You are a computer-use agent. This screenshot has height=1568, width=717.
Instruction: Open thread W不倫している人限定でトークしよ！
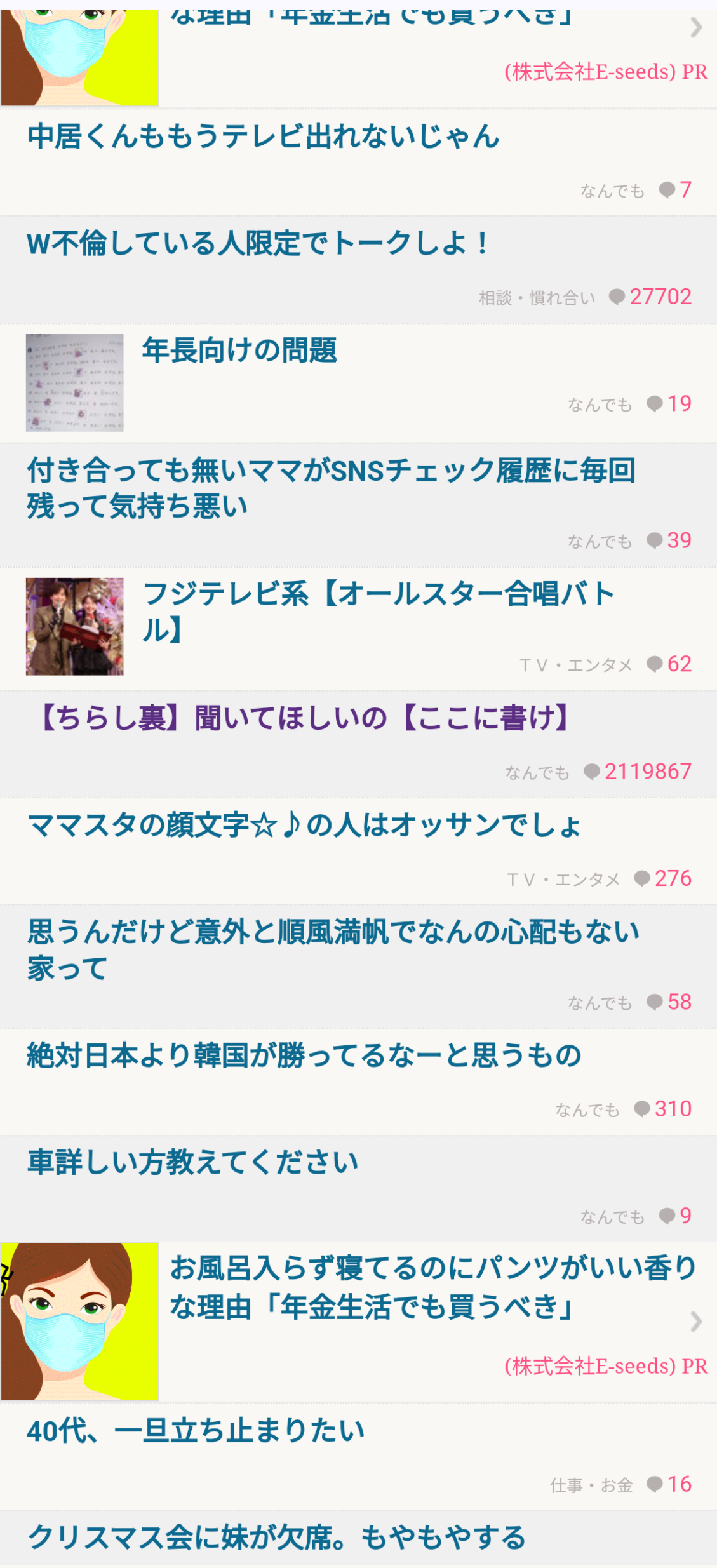click(258, 245)
